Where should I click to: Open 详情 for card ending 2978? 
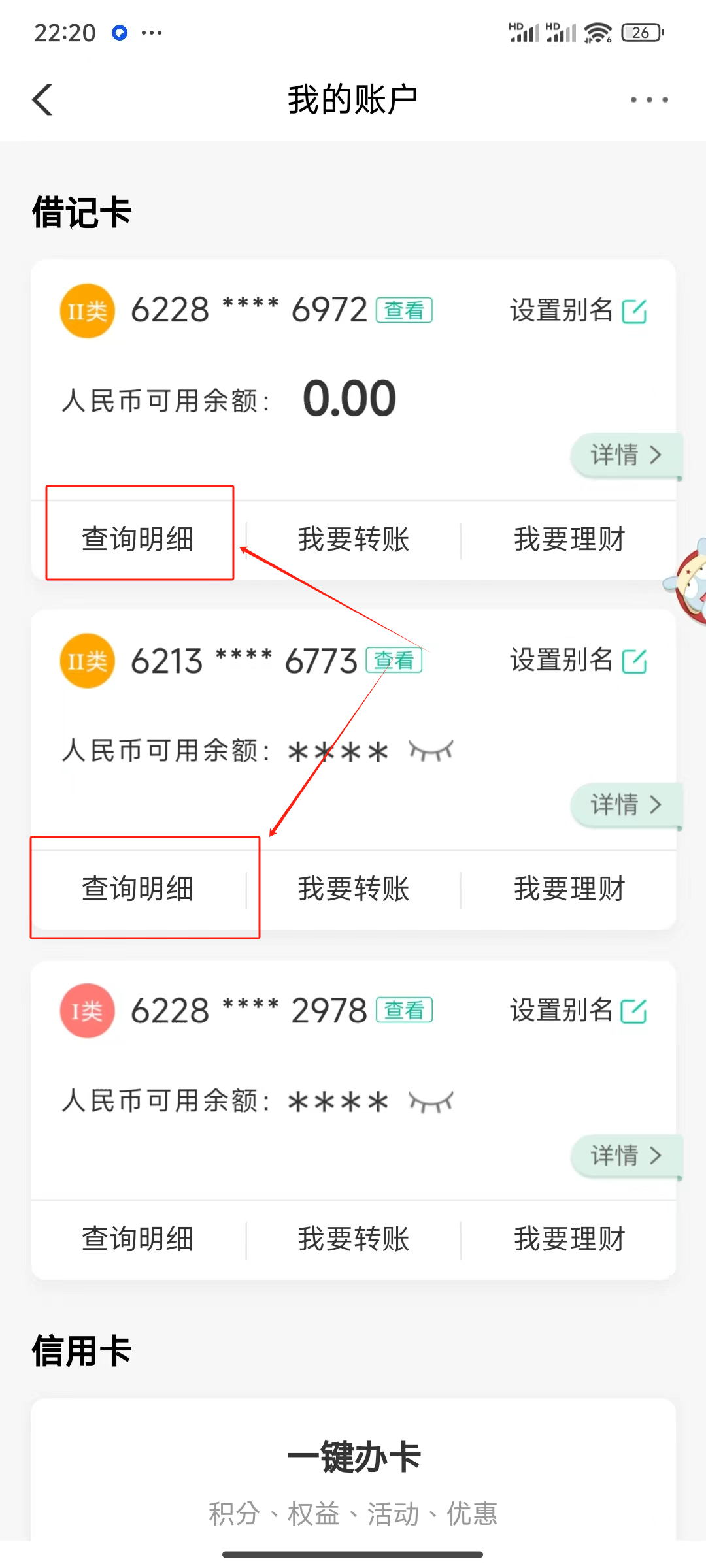626,1155
